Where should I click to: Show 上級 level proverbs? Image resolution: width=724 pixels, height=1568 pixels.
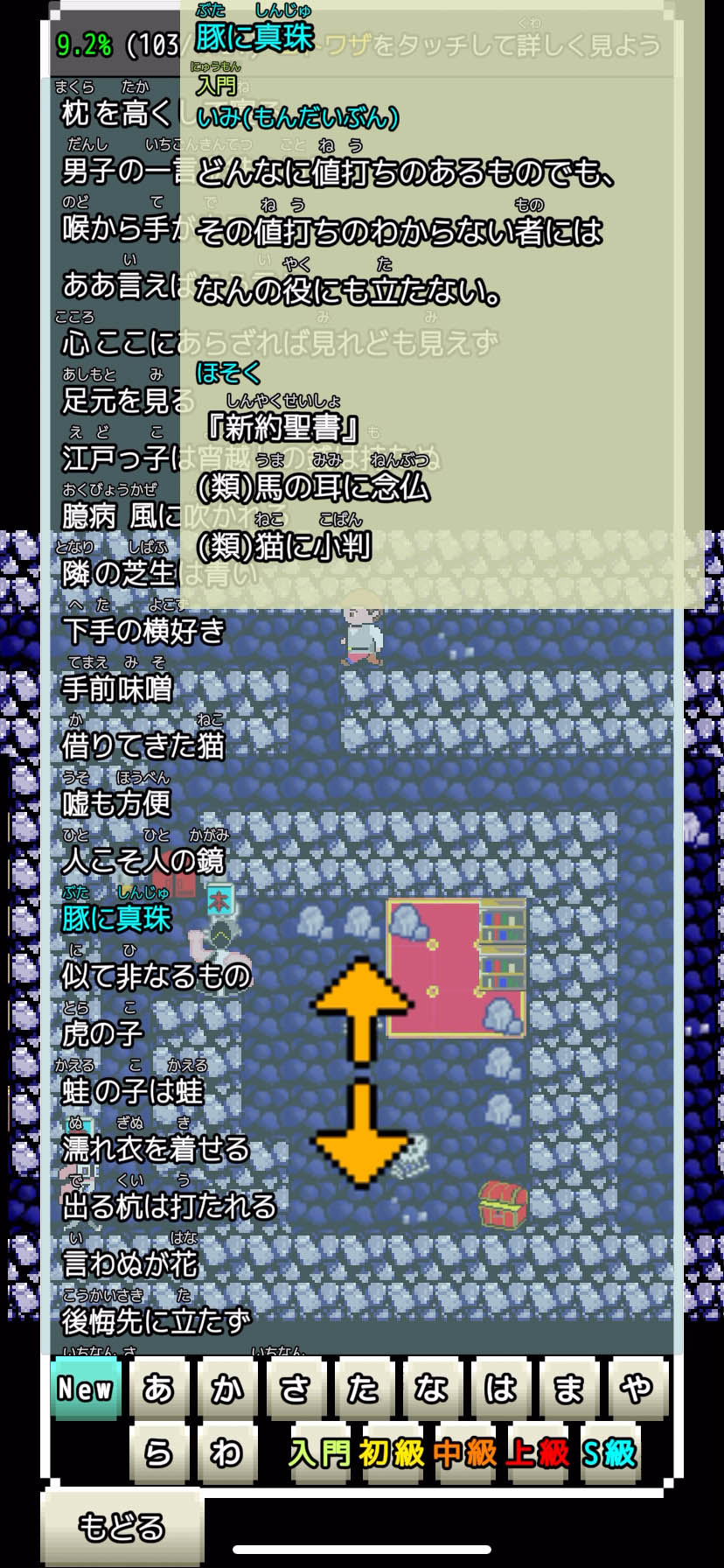coord(537,1453)
